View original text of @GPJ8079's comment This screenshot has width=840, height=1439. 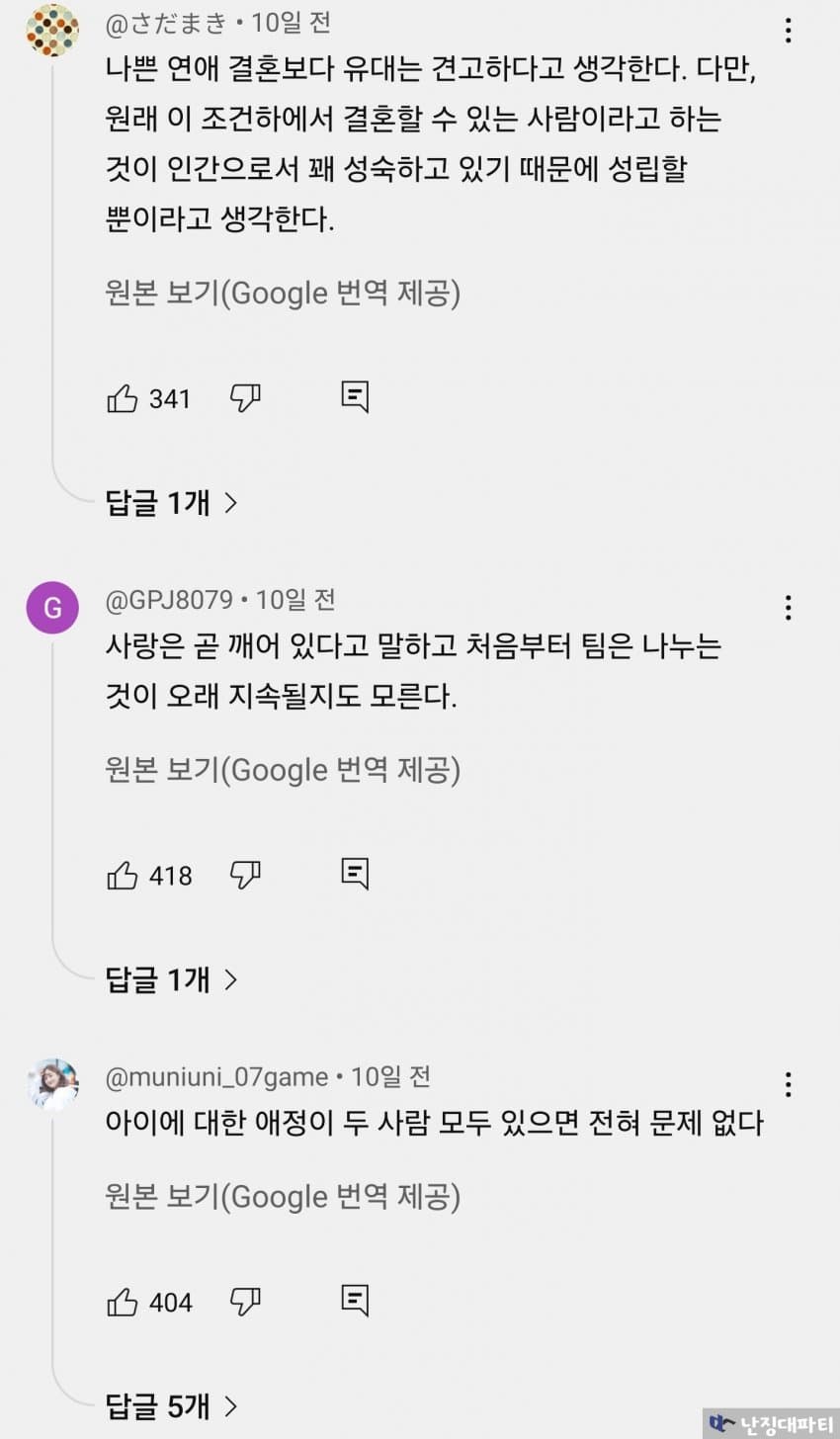pyautogui.click(x=283, y=770)
